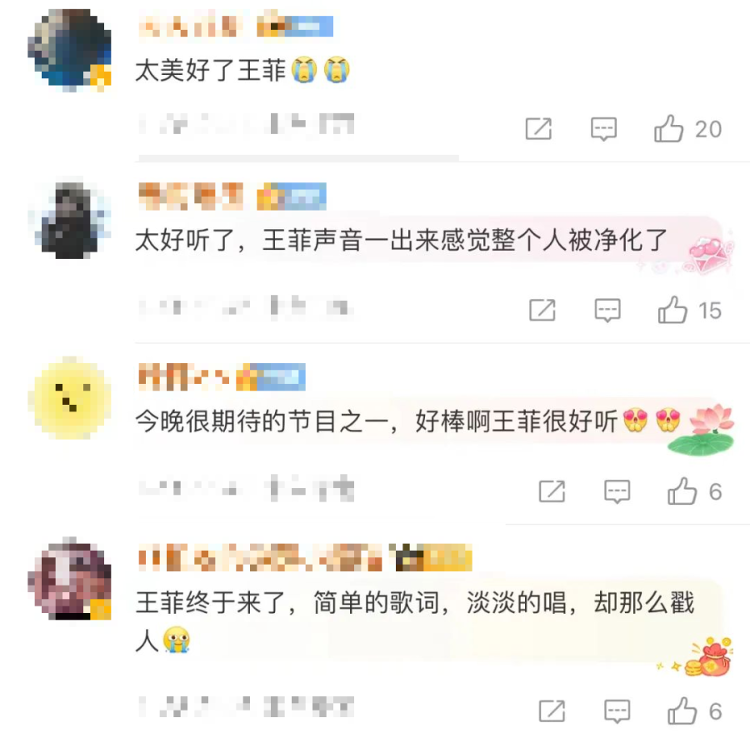Like the comment starting '王菲终于来了'
This screenshot has width=750, height=738.
point(683,711)
